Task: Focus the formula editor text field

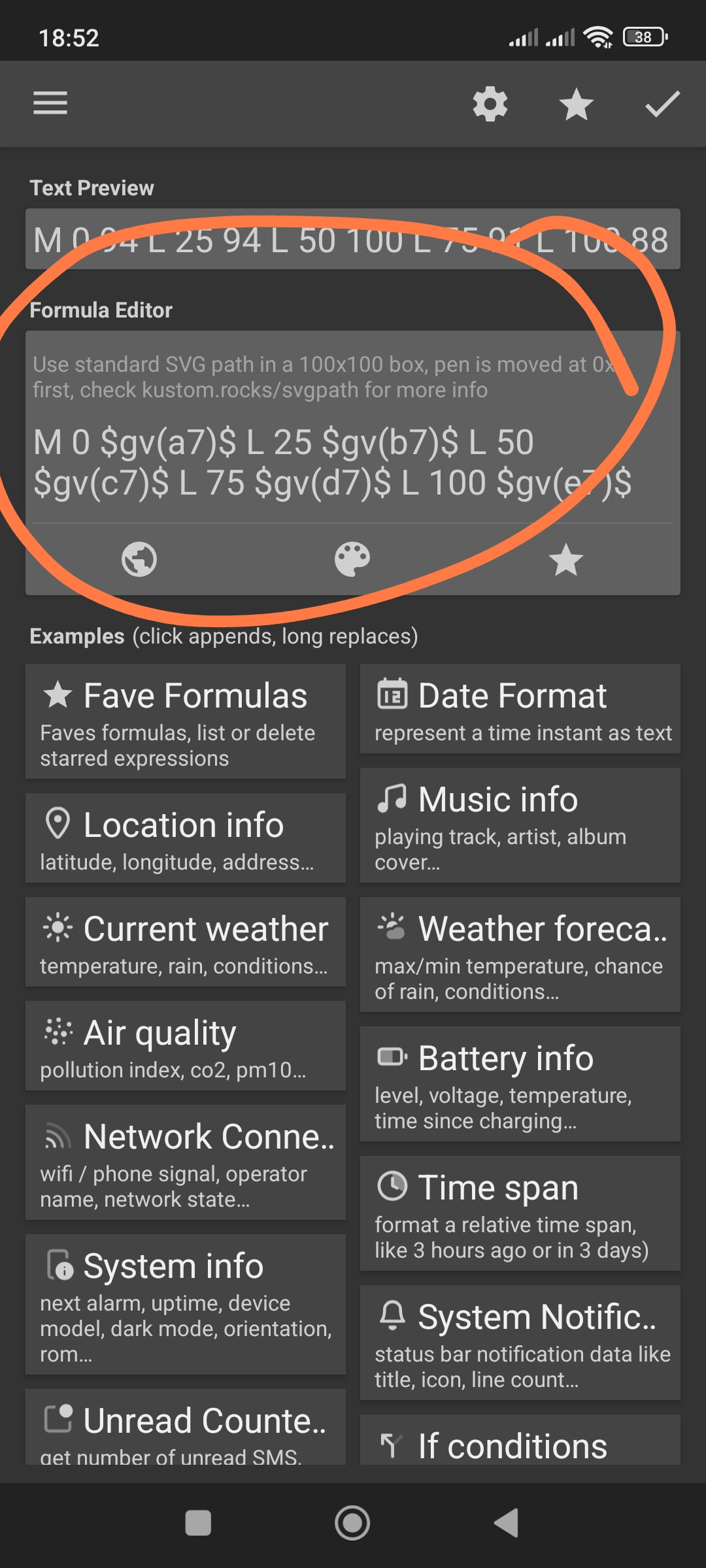Action: point(332,462)
